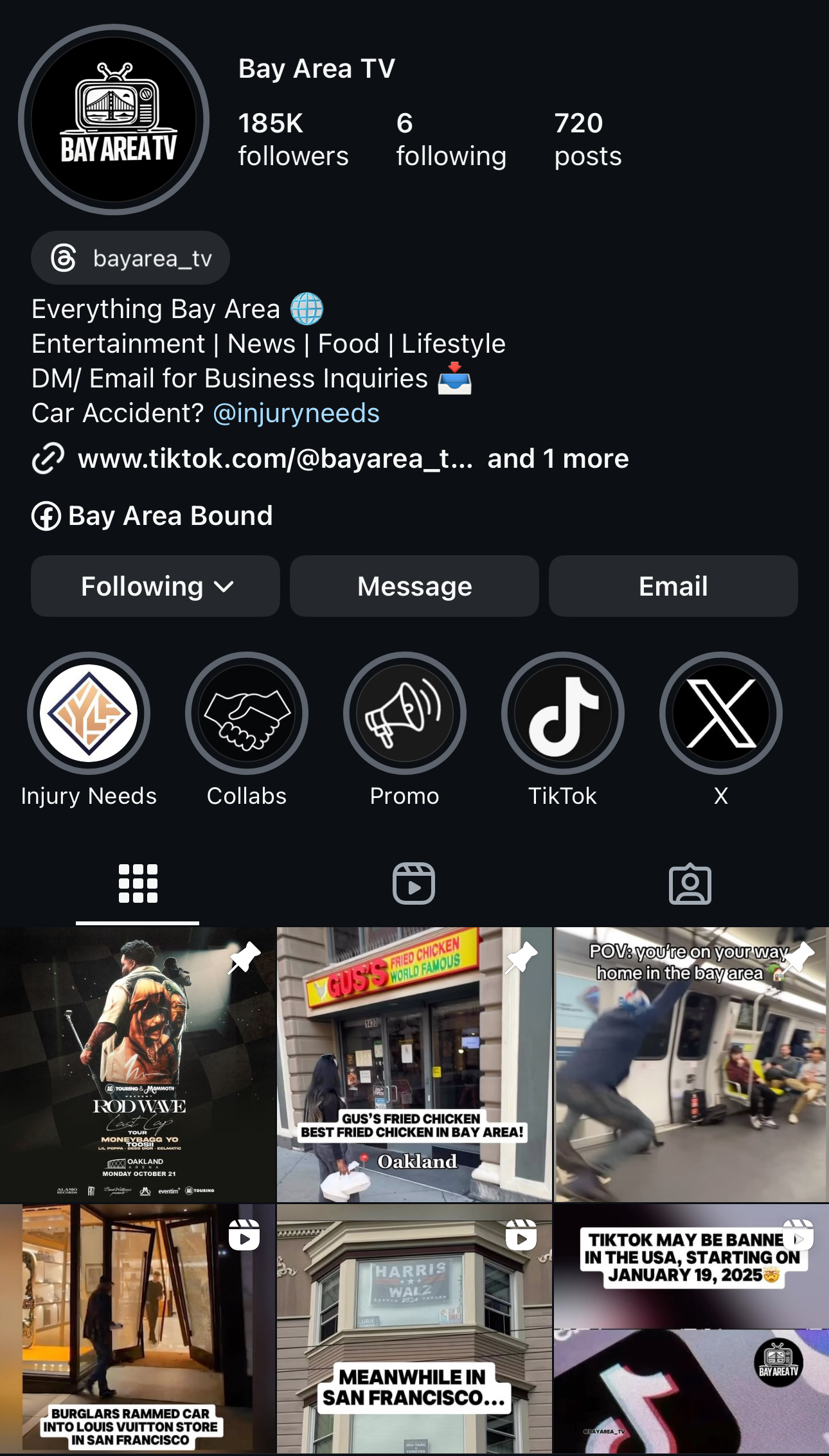Open the Louis Vuitton burglary reel
Image resolution: width=829 pixels, height=1456 pixels.
pyautogui.click(x=138, y=1329)
